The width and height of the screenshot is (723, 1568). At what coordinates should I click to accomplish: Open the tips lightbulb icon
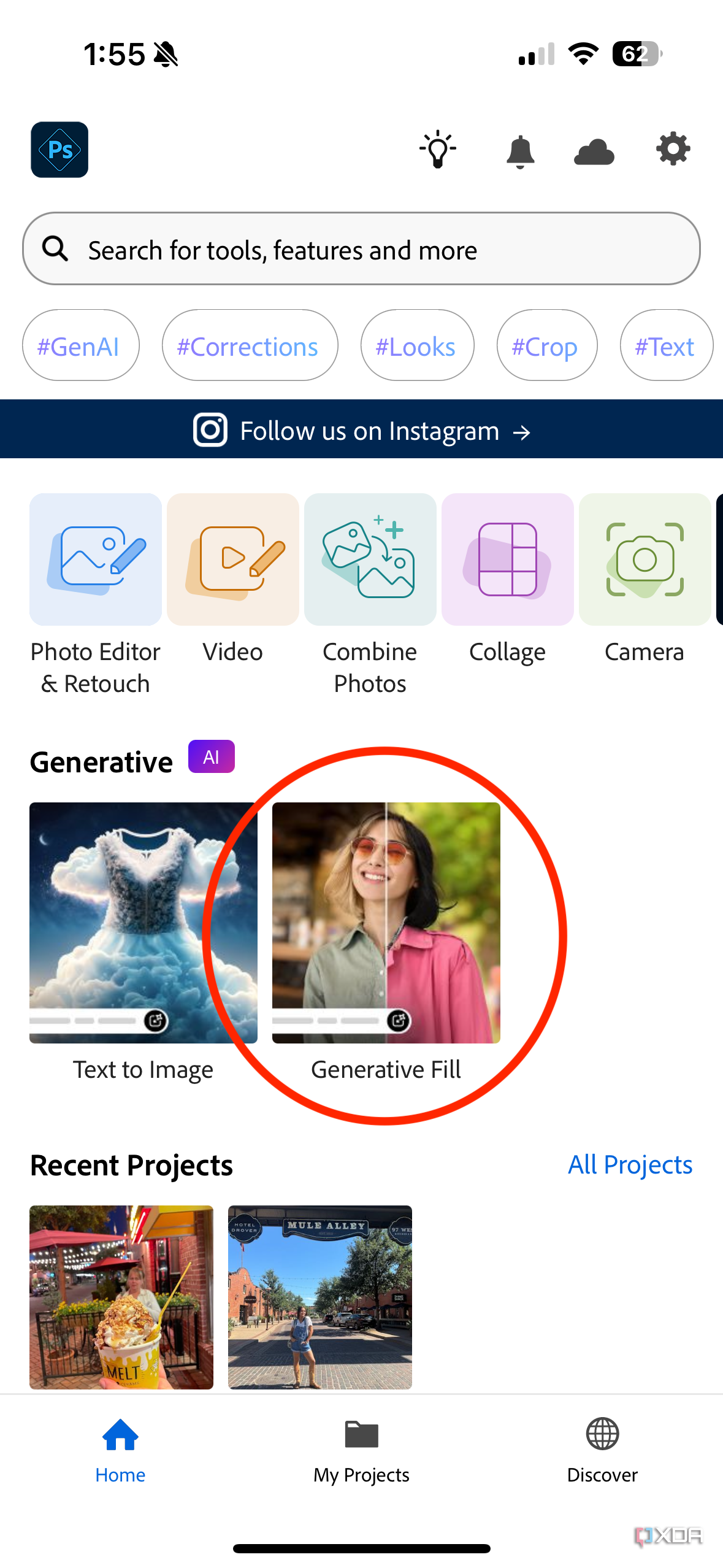(437, 150)
